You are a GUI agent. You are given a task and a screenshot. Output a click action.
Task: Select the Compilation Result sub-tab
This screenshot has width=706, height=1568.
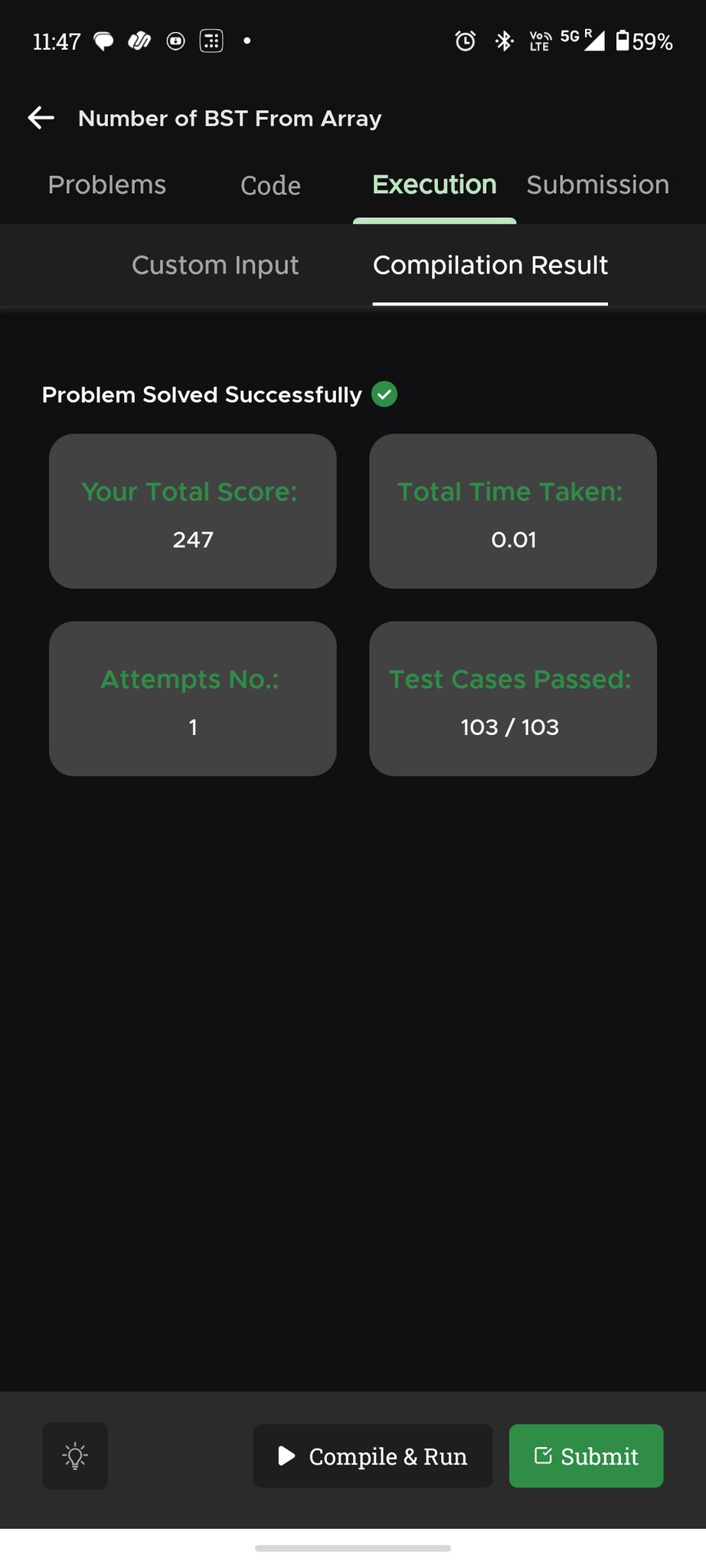490,265
